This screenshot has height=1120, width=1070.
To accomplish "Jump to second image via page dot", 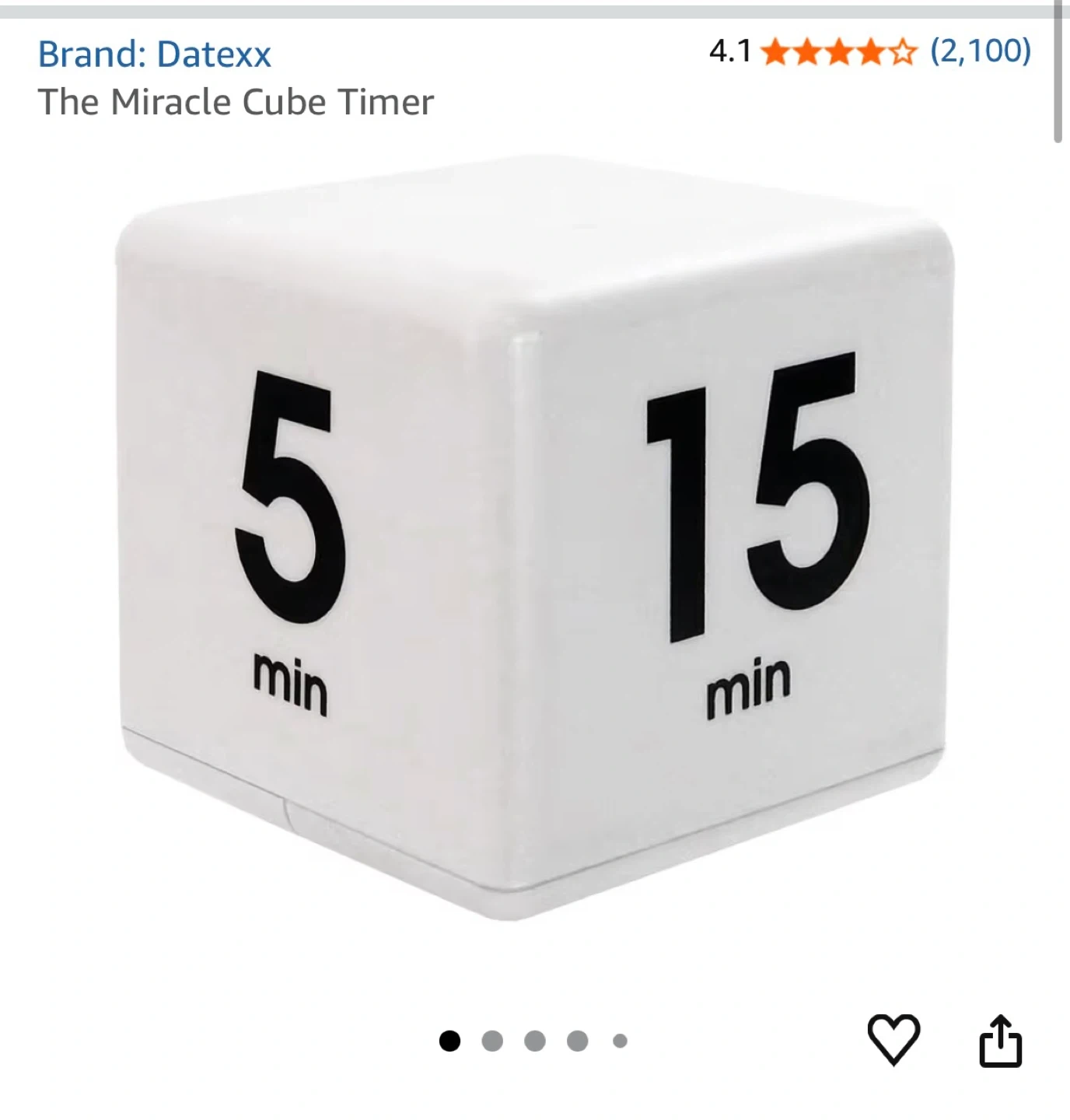I will click(492, 1041).
